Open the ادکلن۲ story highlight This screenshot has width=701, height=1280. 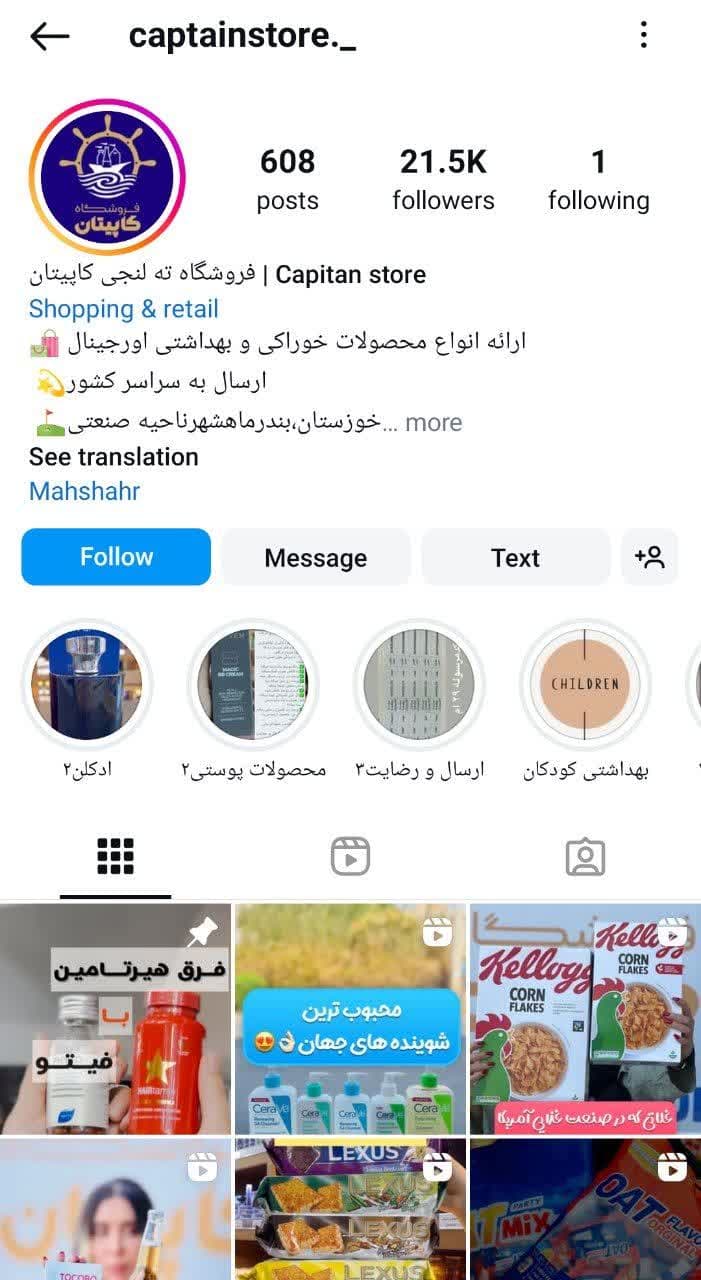pyautogui.click(x=86, y=685)
